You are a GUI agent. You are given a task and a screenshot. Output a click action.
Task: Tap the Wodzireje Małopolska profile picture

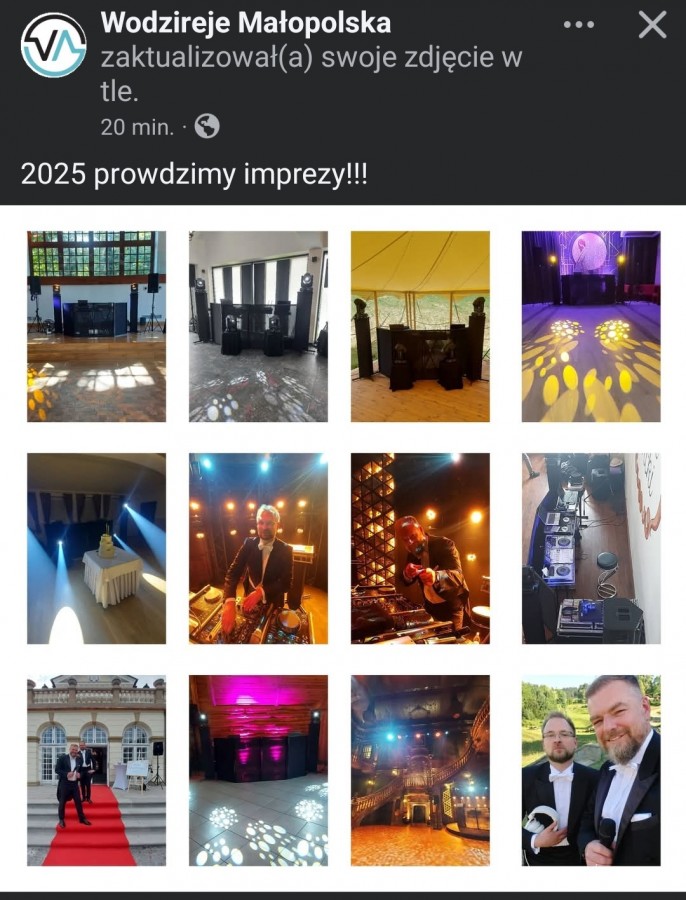(x=53, y=45)
